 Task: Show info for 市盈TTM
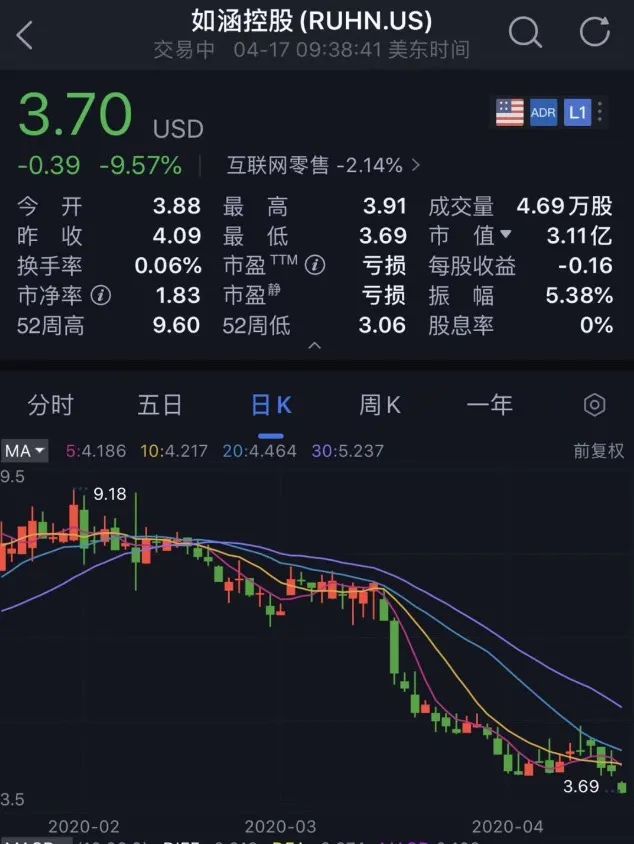coord(316,266)
